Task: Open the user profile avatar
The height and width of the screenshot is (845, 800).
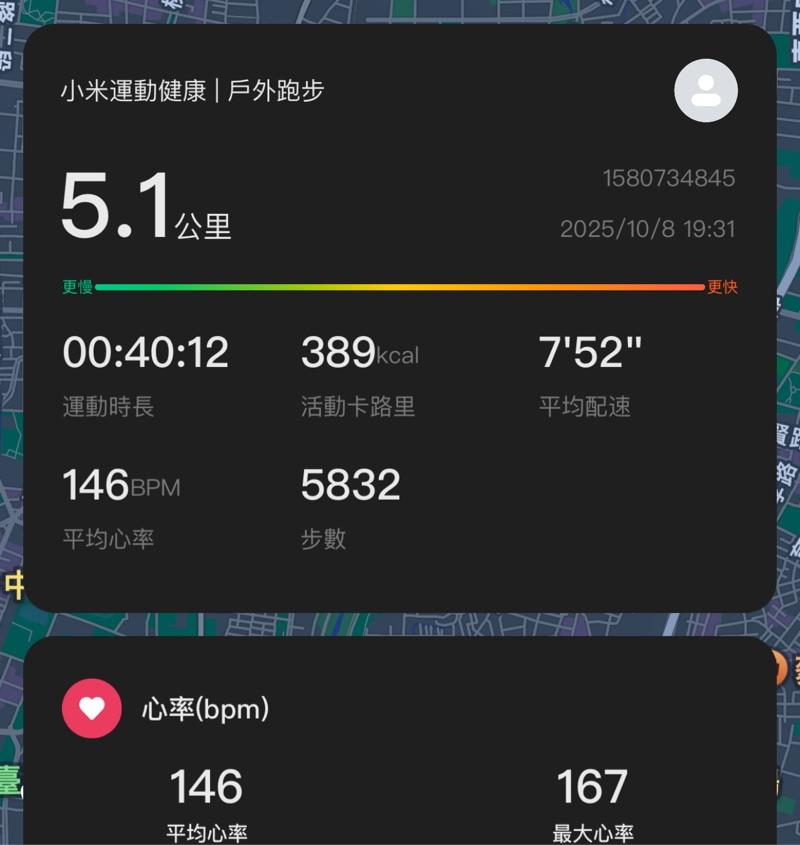Action: [706, 91]
